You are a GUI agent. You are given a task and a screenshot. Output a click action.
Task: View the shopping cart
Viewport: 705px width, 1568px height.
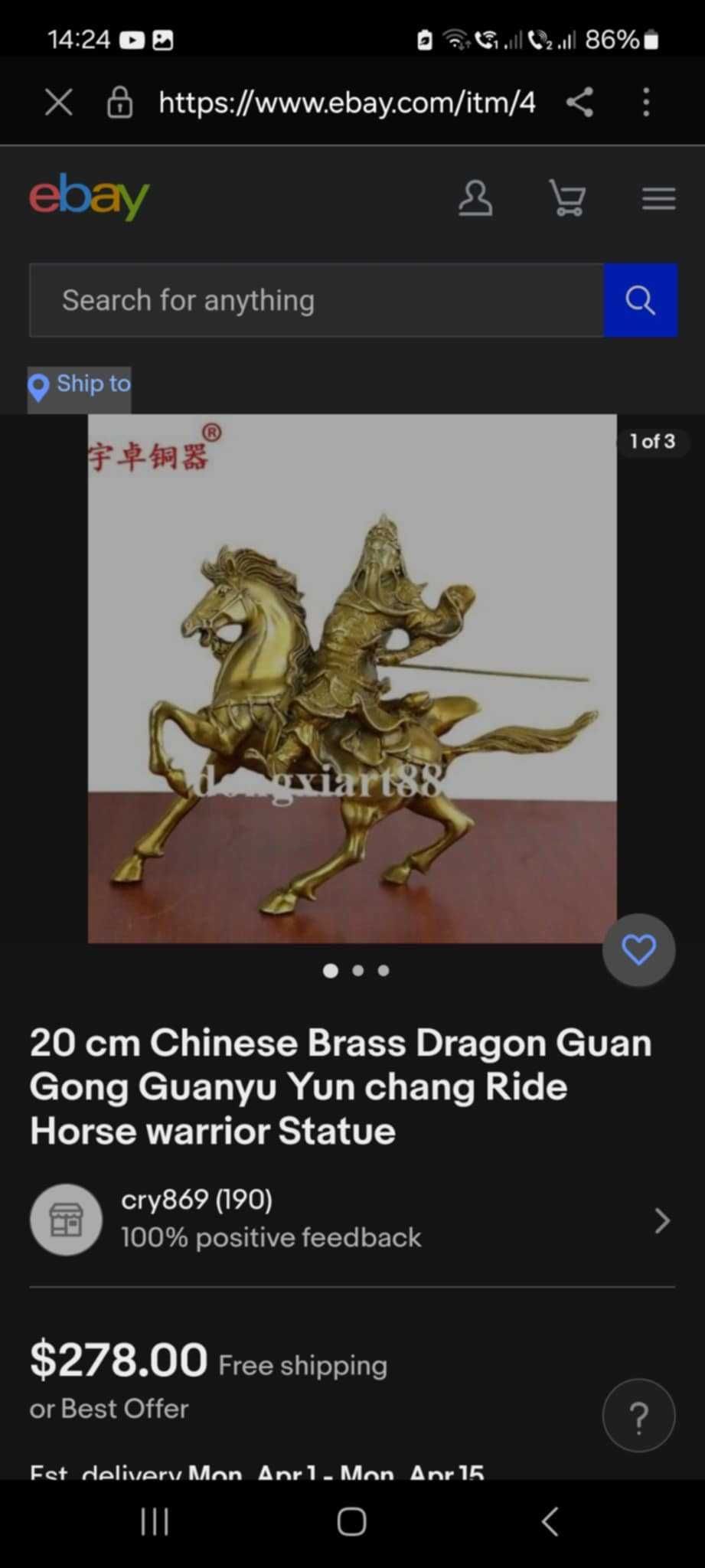point(567,198)
